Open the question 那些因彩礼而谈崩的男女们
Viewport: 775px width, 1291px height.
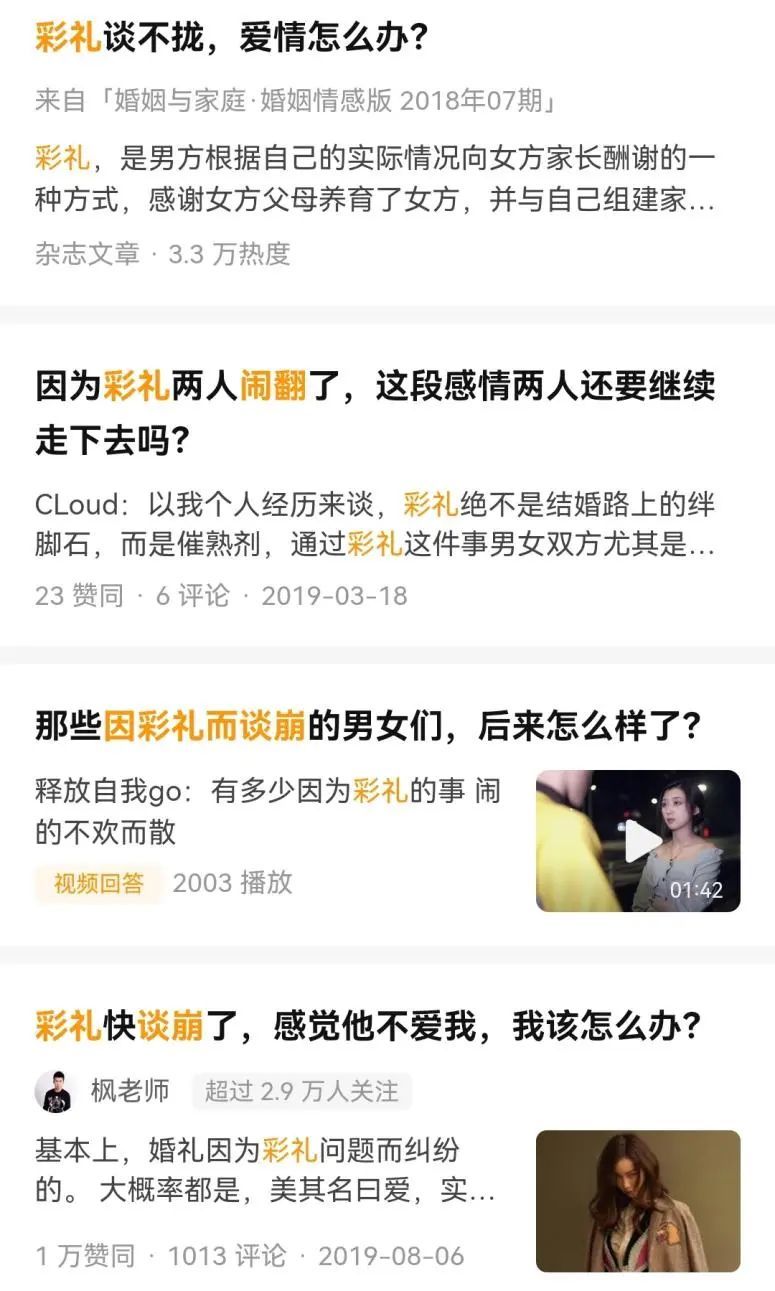367,727
